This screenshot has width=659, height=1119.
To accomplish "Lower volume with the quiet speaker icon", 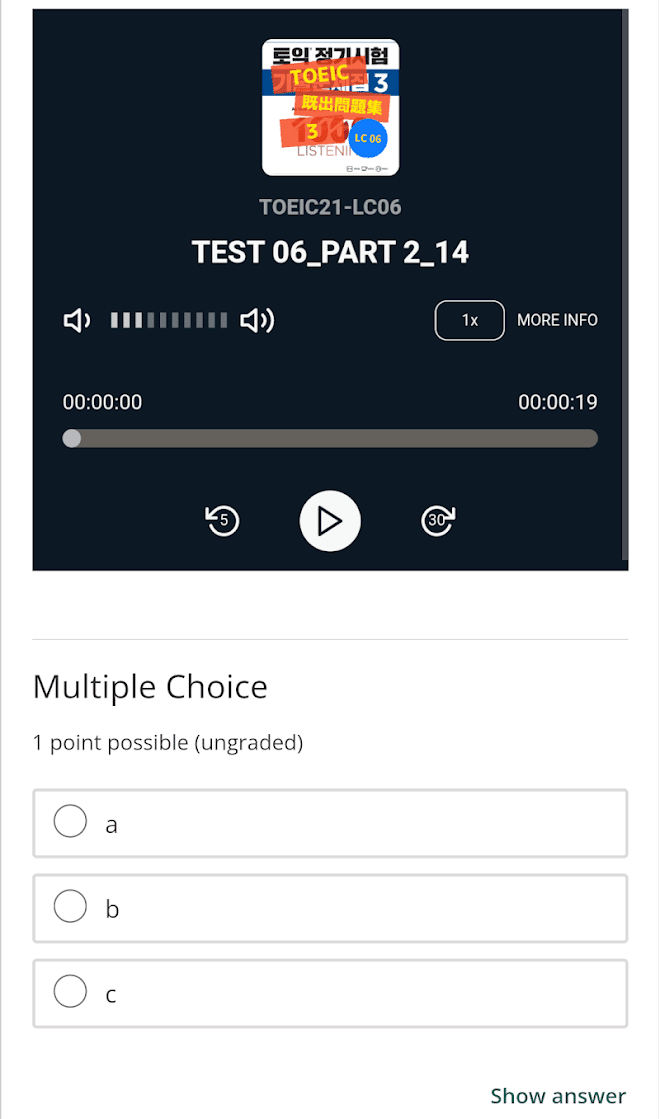I will pos(77,320).
